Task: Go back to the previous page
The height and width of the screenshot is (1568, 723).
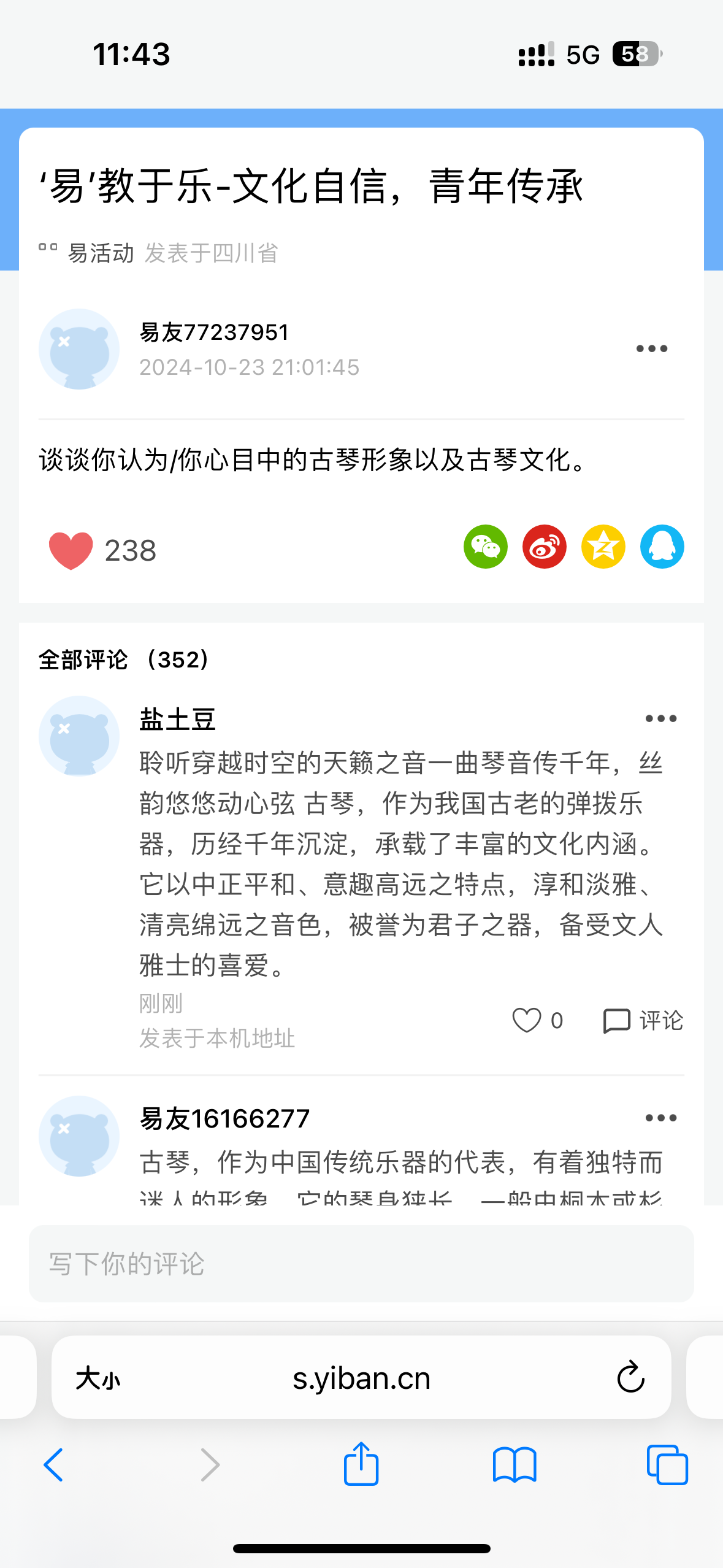Action: point(53,1465)
